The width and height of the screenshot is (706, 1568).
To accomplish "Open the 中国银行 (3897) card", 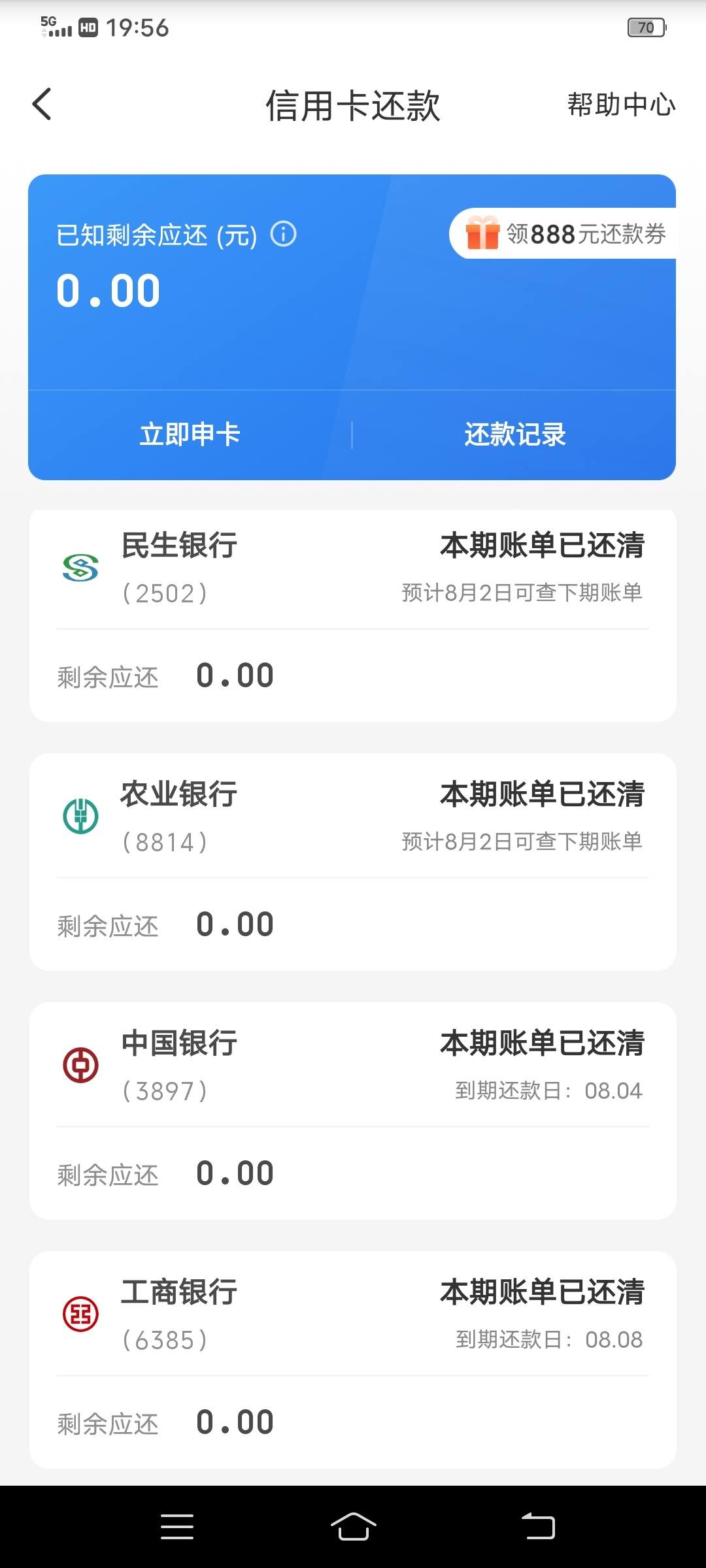I will pos(353,1111).
